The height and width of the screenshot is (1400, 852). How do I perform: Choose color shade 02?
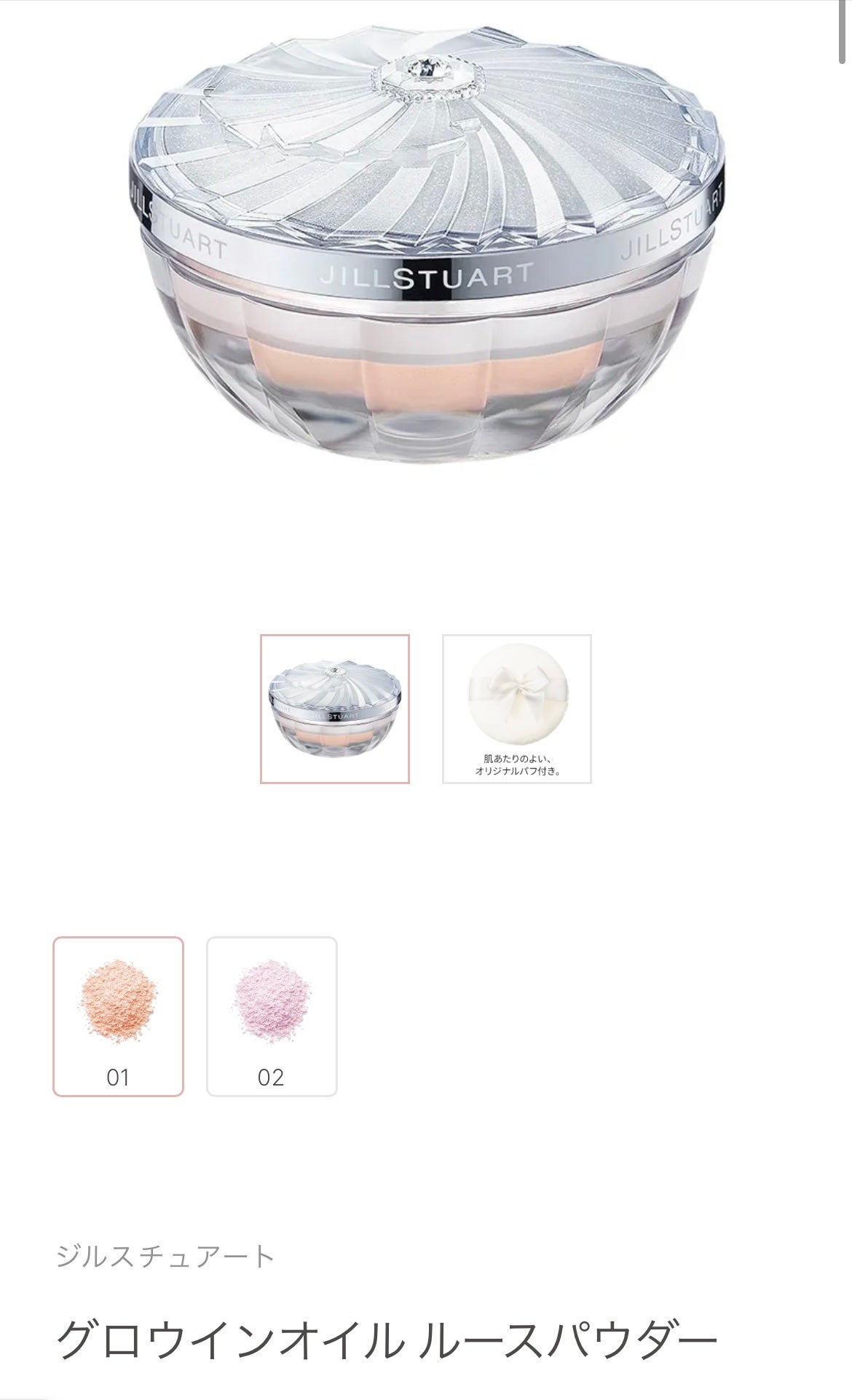coord(272,1016)
